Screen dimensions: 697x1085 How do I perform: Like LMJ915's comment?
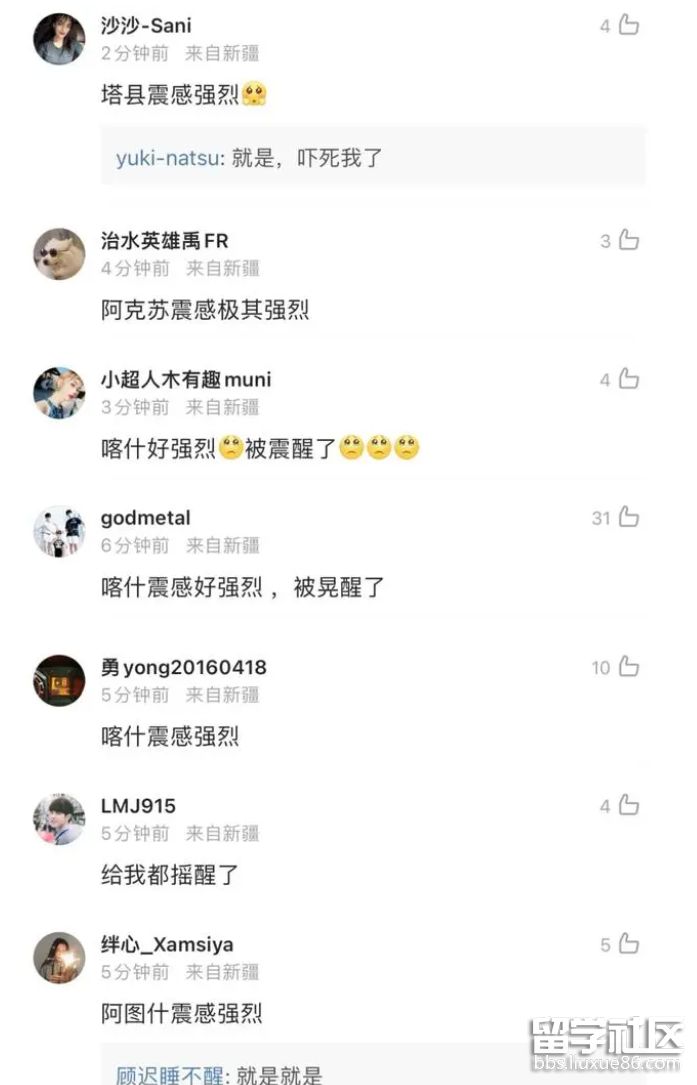(x=628, y=806)
